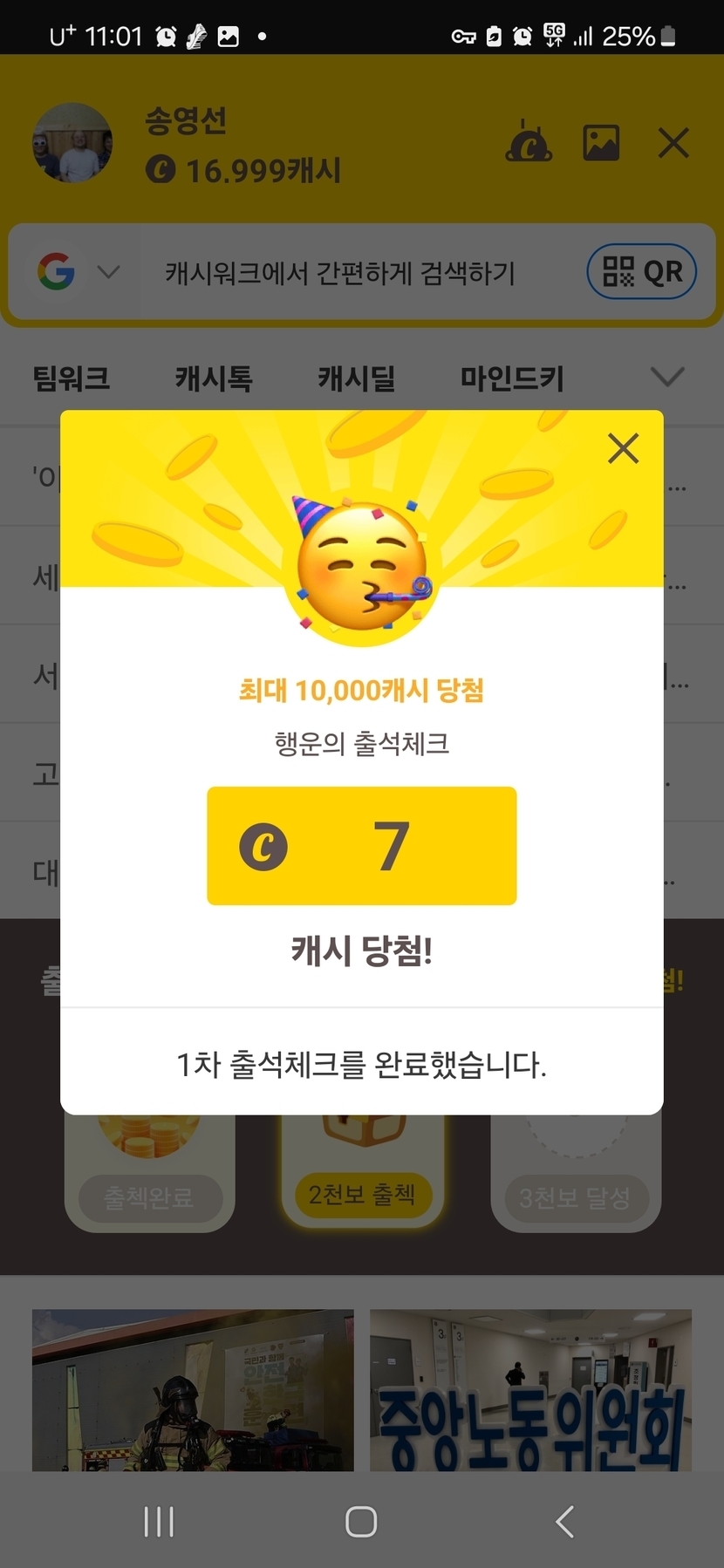The image size is (724, 1568).
Task: Tap the 2천보 출첵 button
Action: click(x=362, y=1194)
